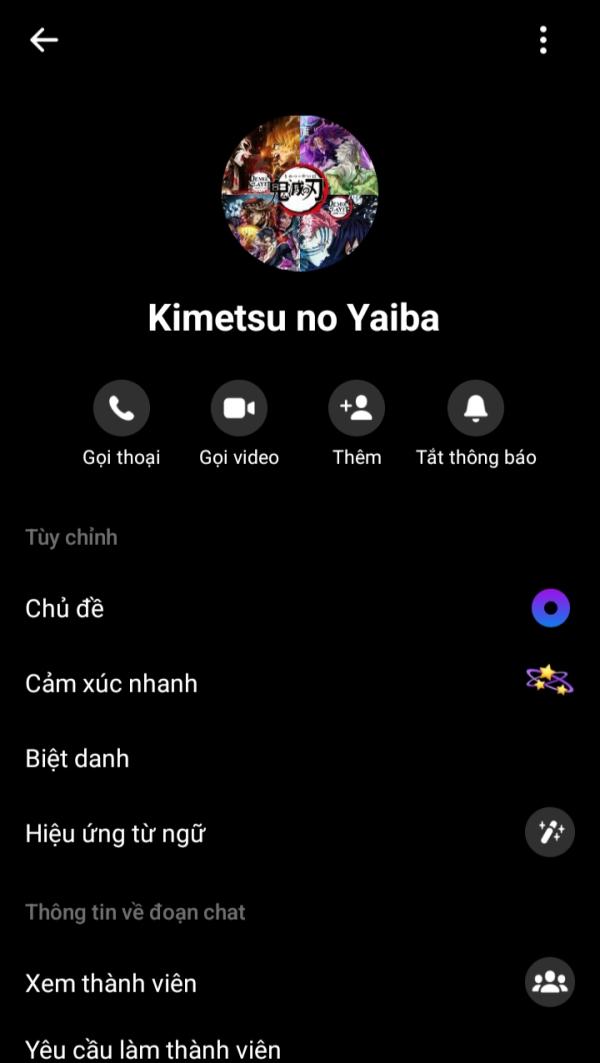Mute the chat via Tắt thông báo
This screenshot has height=1063, width=600.
click(x=475, y=408)
